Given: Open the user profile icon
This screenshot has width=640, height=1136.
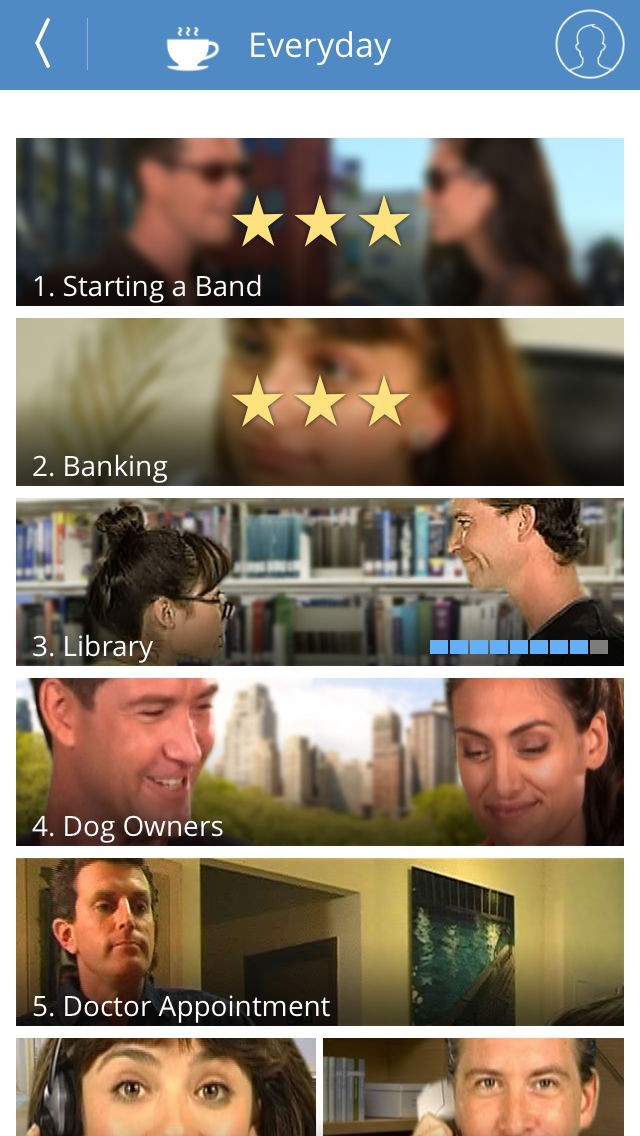Looking at the screenshot, I should point(589,45).
